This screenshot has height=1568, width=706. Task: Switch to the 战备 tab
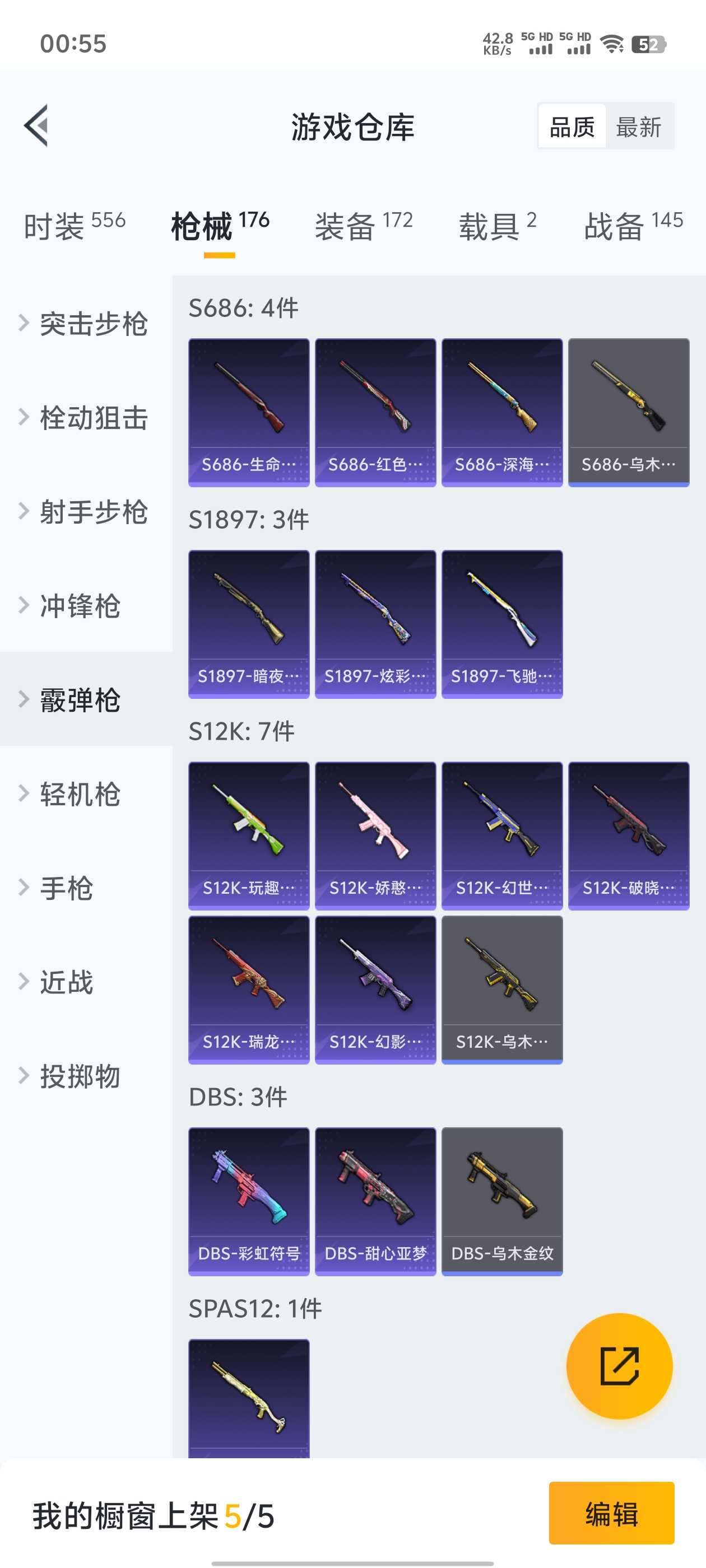[633, 226]
